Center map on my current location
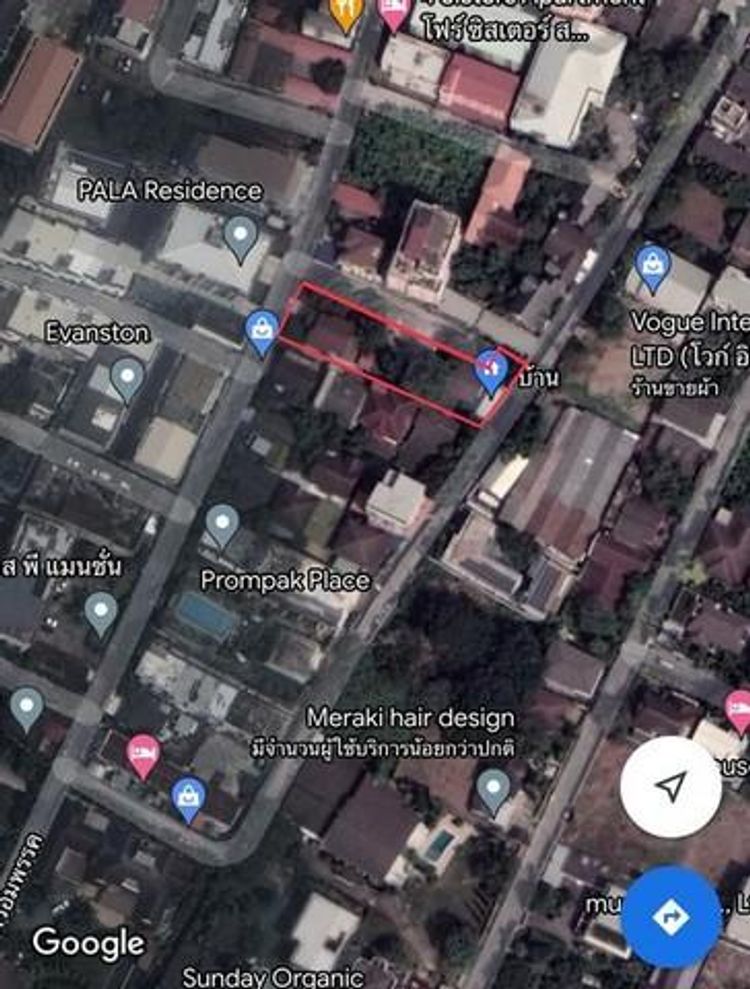Screen dimensions: 750x989 (x=670, y=787)
